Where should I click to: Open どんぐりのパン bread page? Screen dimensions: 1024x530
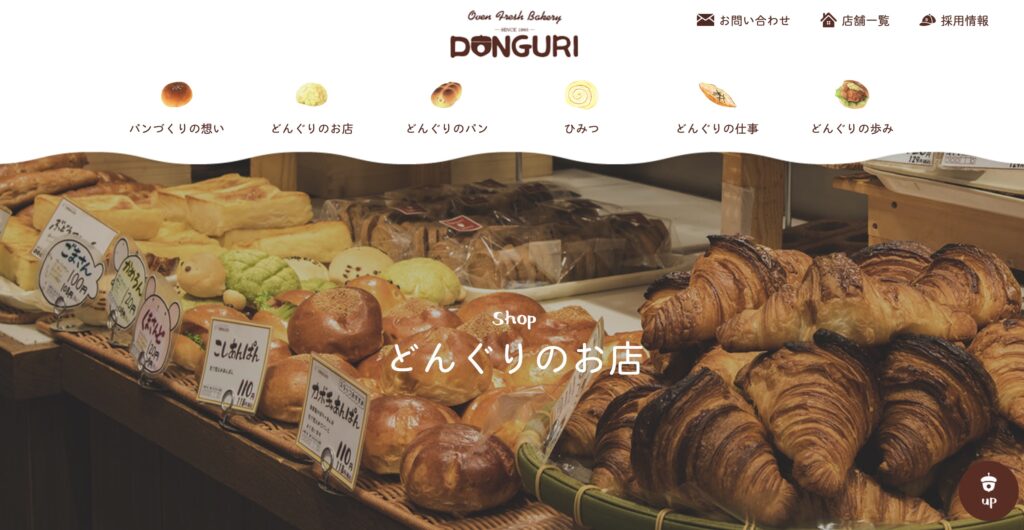click(x=446, y=109)
